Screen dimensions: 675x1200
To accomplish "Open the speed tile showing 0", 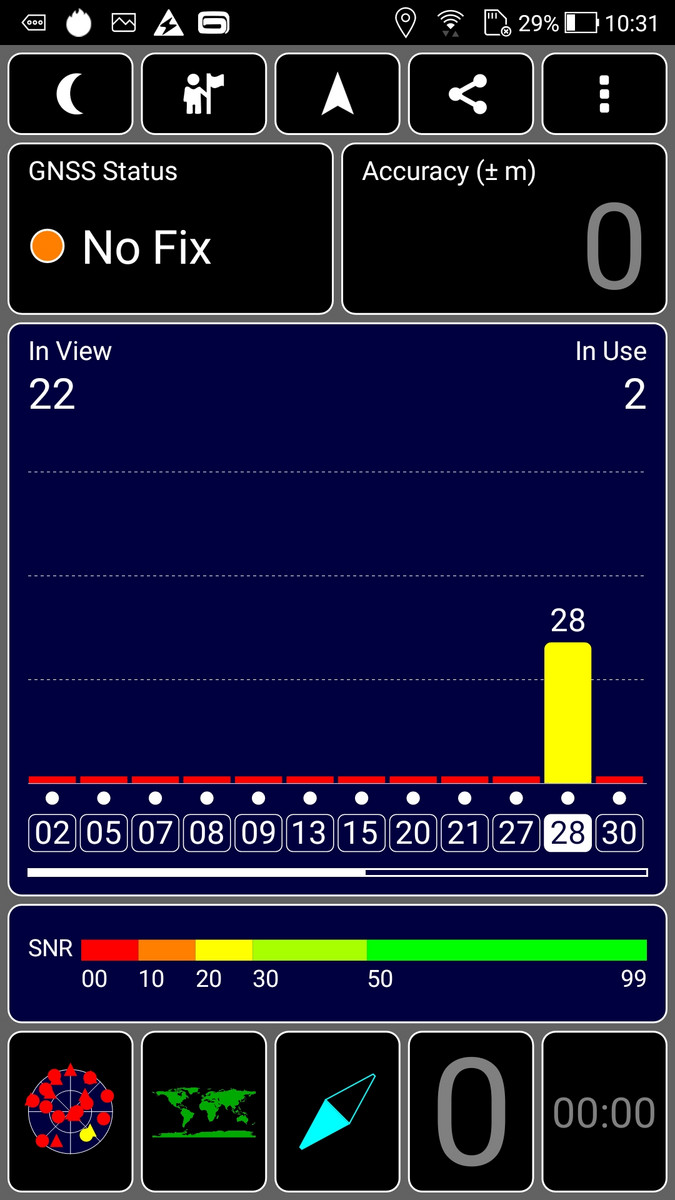I will tap(470, 1112).
